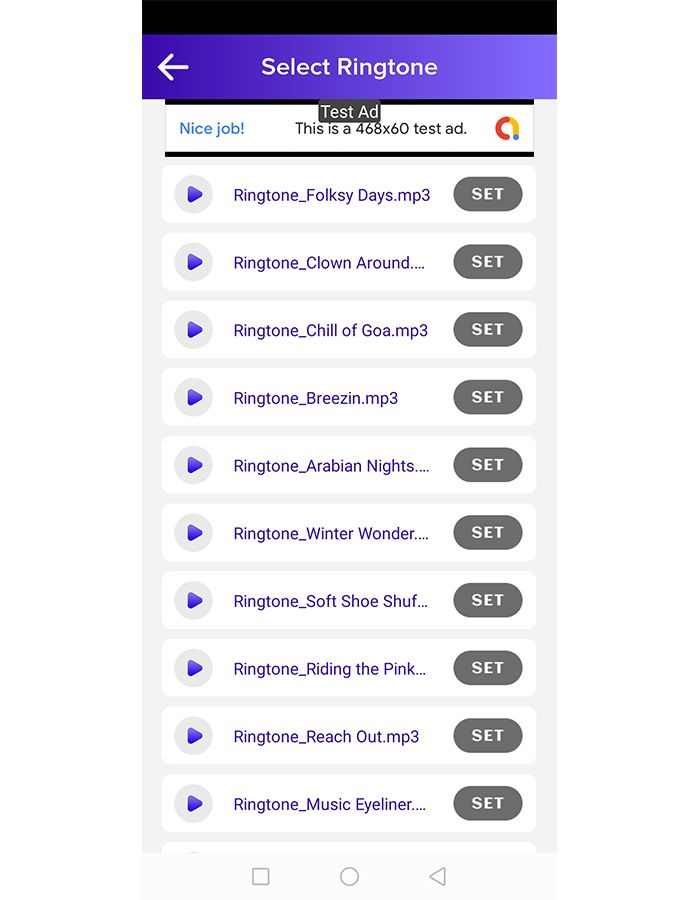This screenshot has width=700, height=900.
Task: Set Chill of Goa as ringtone
Action: click(x=488, y=329)
